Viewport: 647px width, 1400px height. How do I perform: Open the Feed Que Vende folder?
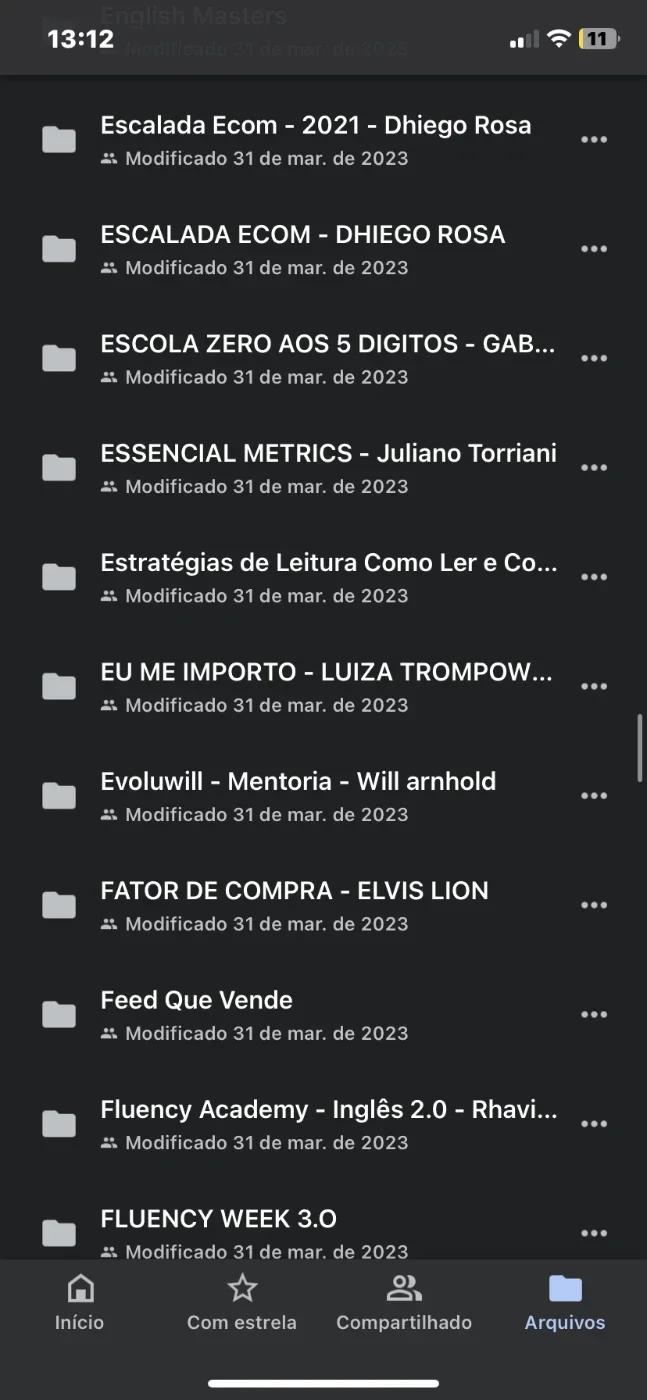coord(300,1015)
